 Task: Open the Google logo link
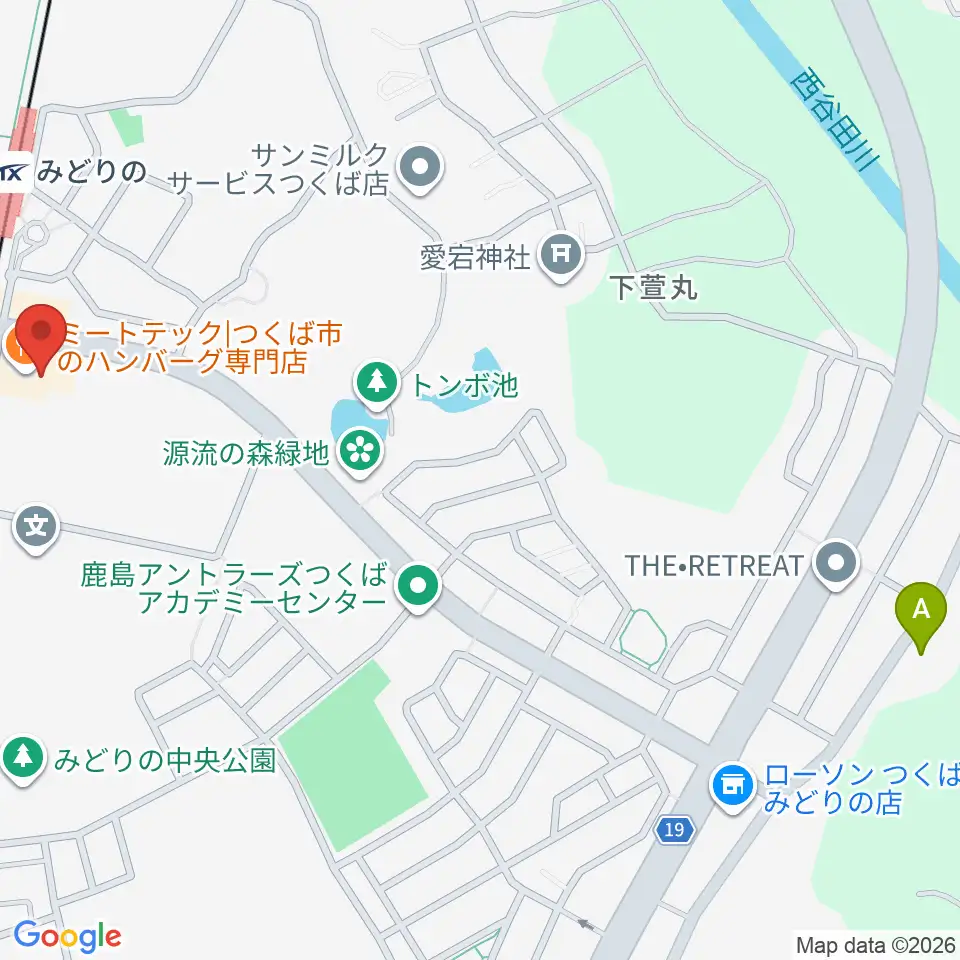67,937
